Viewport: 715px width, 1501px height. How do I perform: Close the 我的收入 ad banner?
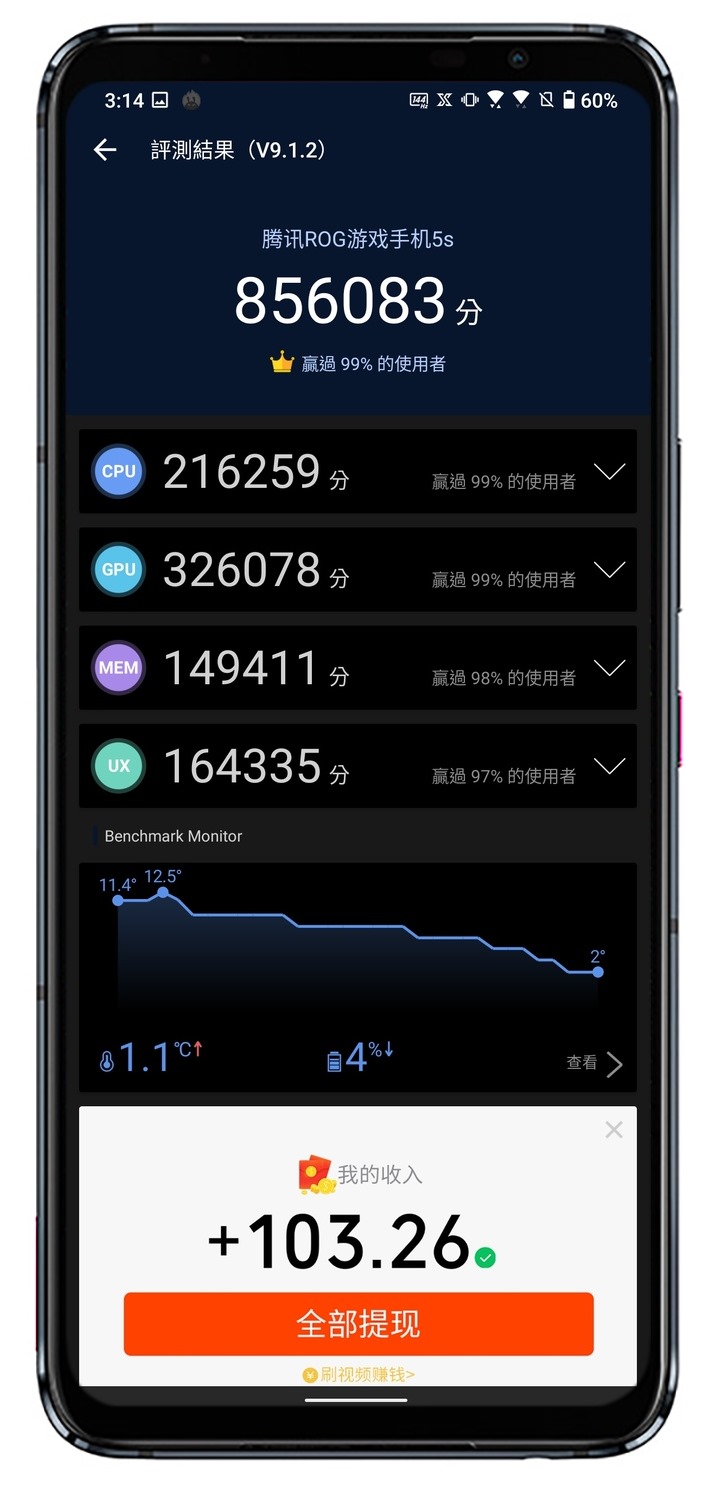pyautogui.click(x=613, y=1129)
